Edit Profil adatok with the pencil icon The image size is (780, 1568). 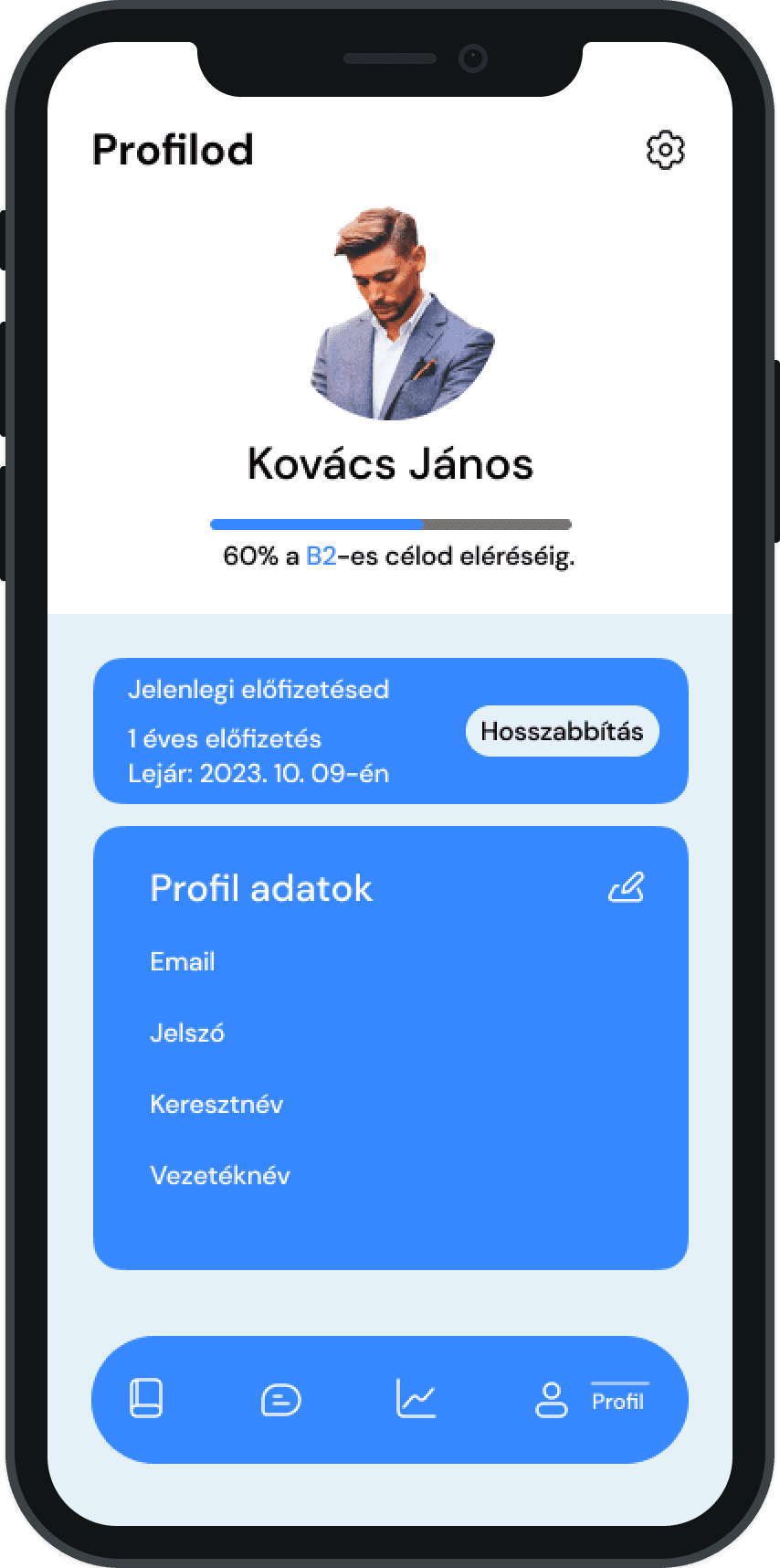(x=627, y=887)
